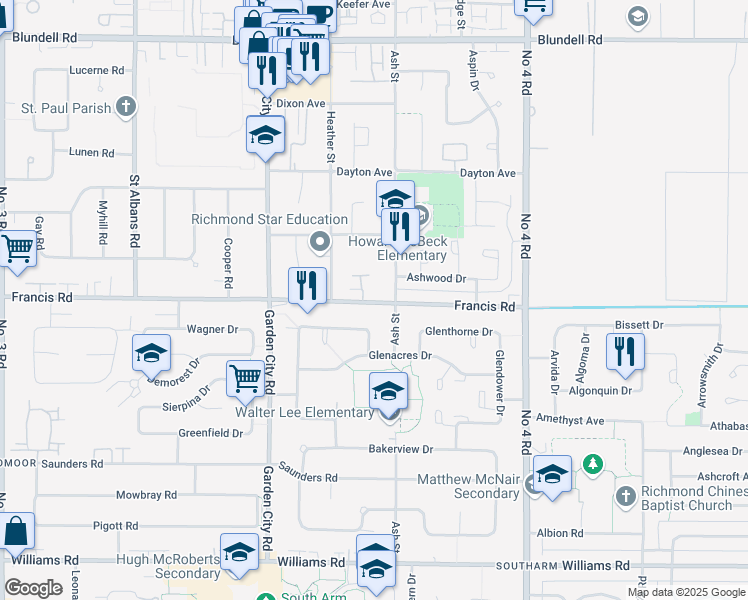
Task: Tap the restaurant marker at Howard De Beck Elementary
Action: click(400, 227)
